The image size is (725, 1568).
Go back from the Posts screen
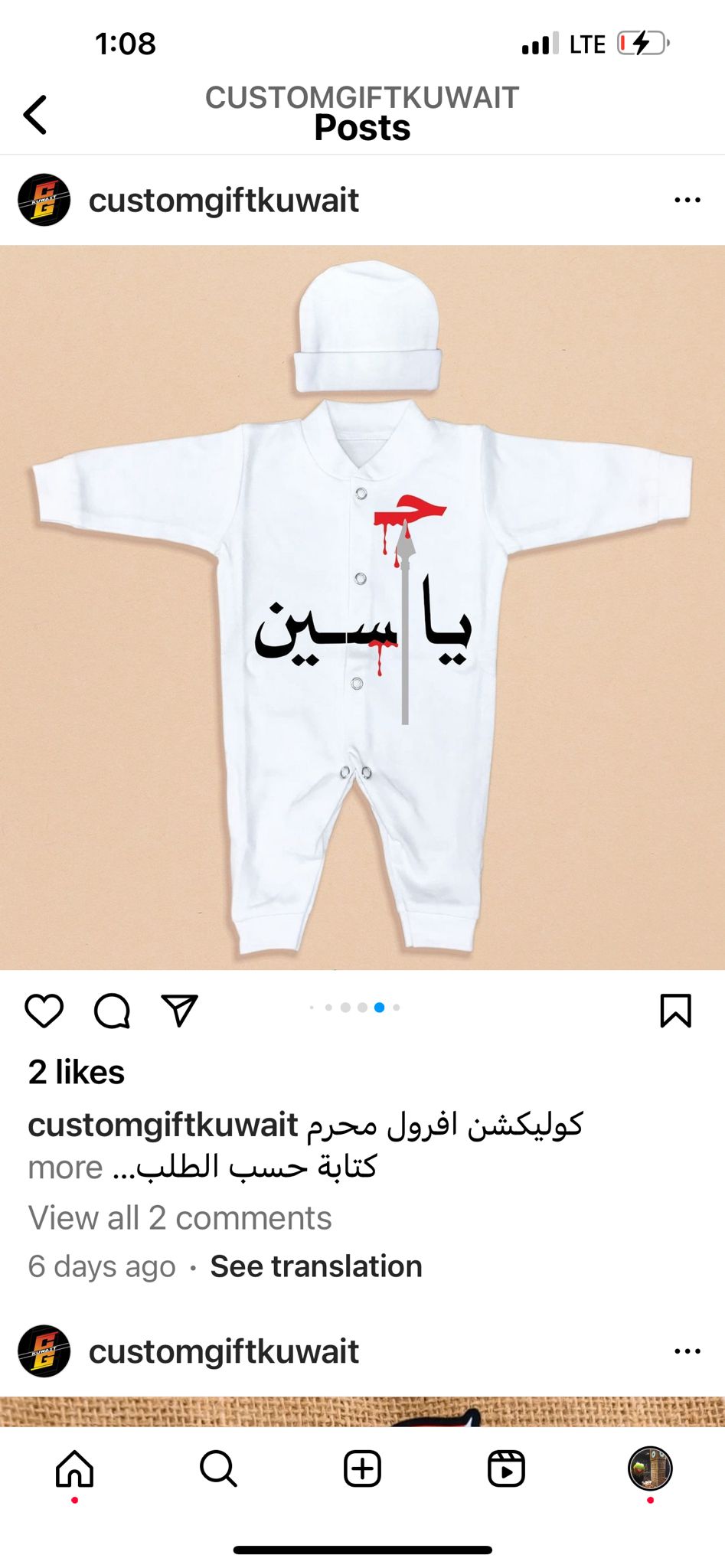[35, 115]
